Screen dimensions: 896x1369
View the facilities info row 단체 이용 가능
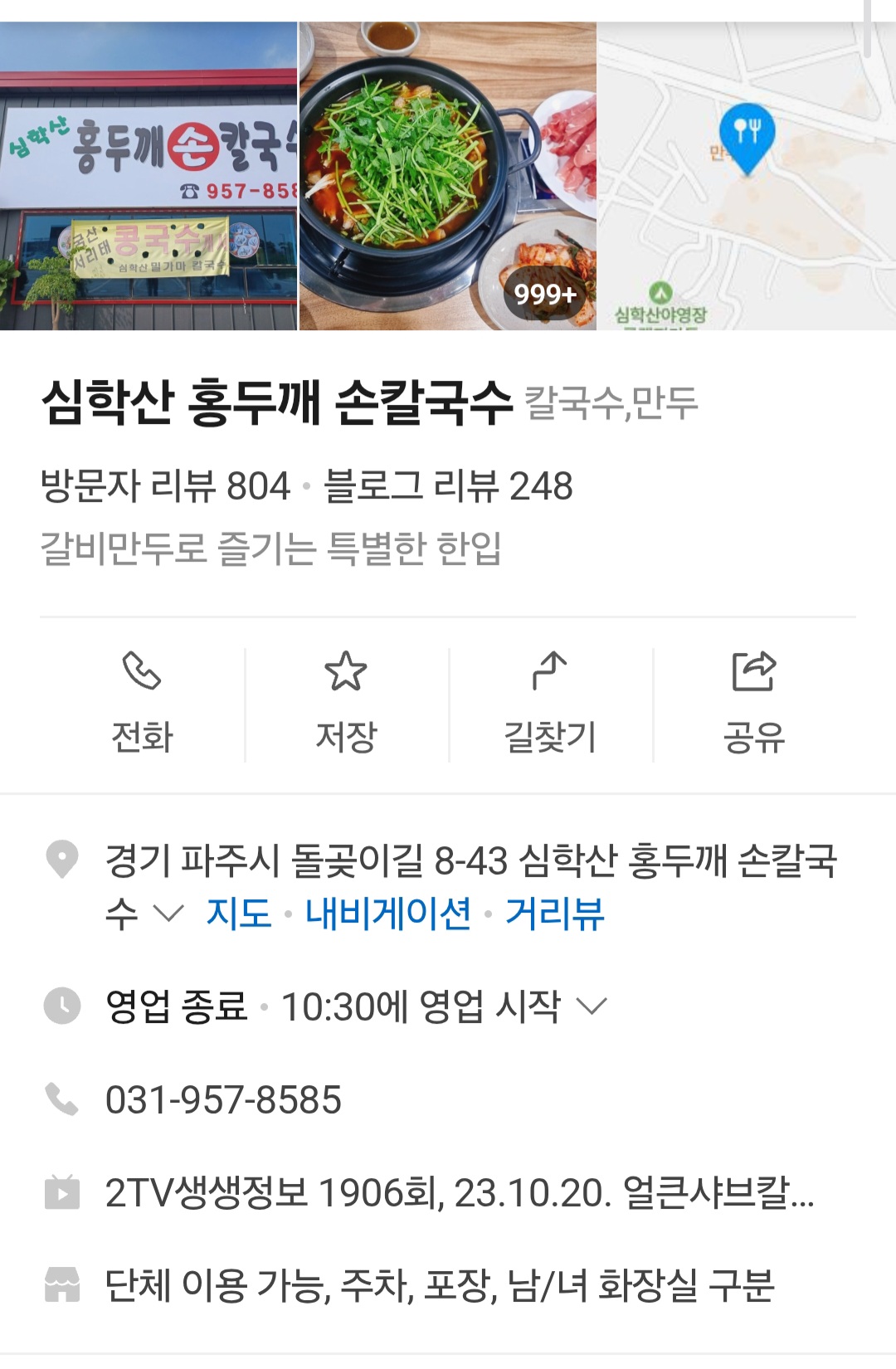[448, 1286]
